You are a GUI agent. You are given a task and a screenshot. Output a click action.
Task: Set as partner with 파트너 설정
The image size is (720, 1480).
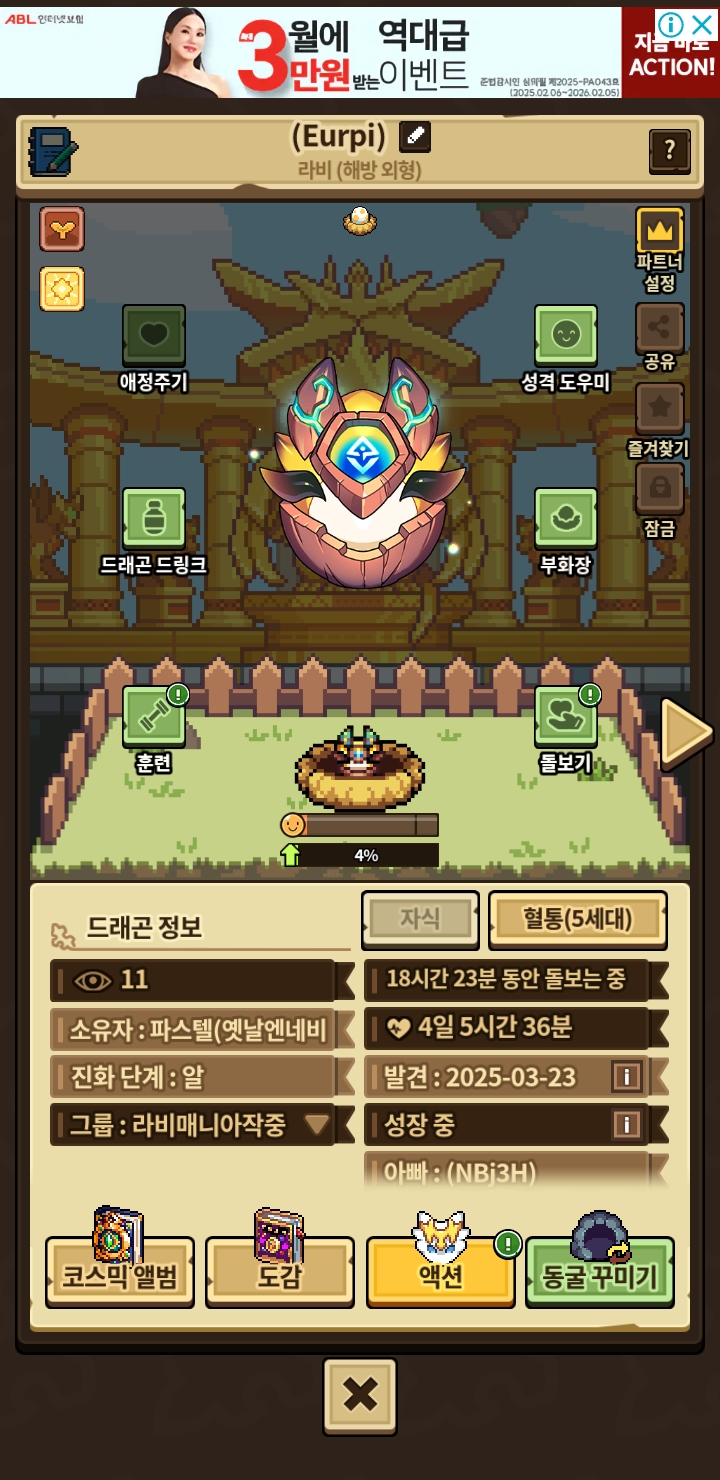pyautogui.click(x=660, y=232)
